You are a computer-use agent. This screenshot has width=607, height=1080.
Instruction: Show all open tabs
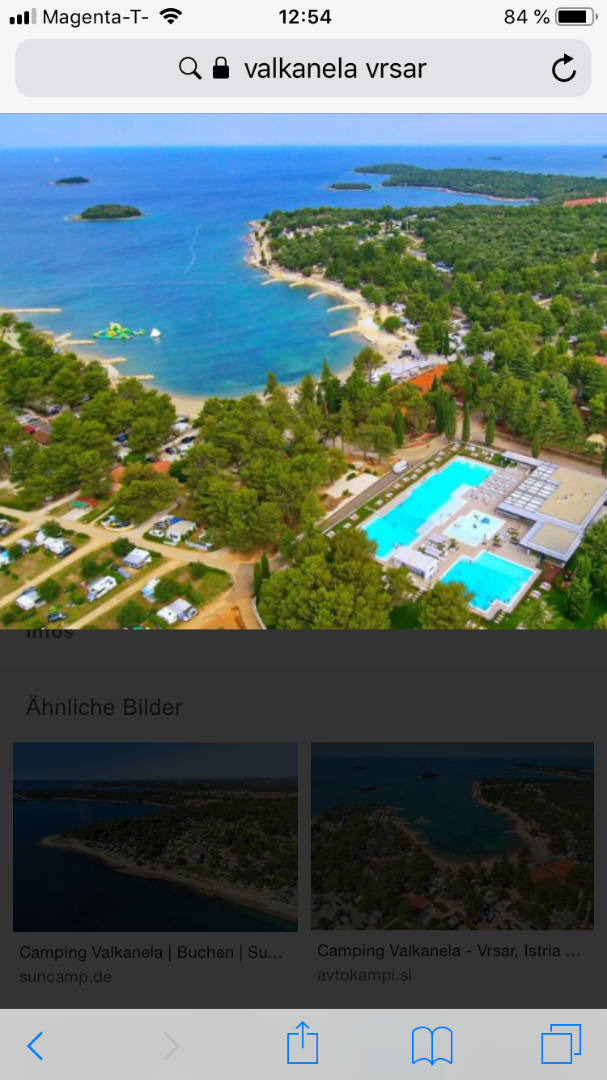[561, 1044]
